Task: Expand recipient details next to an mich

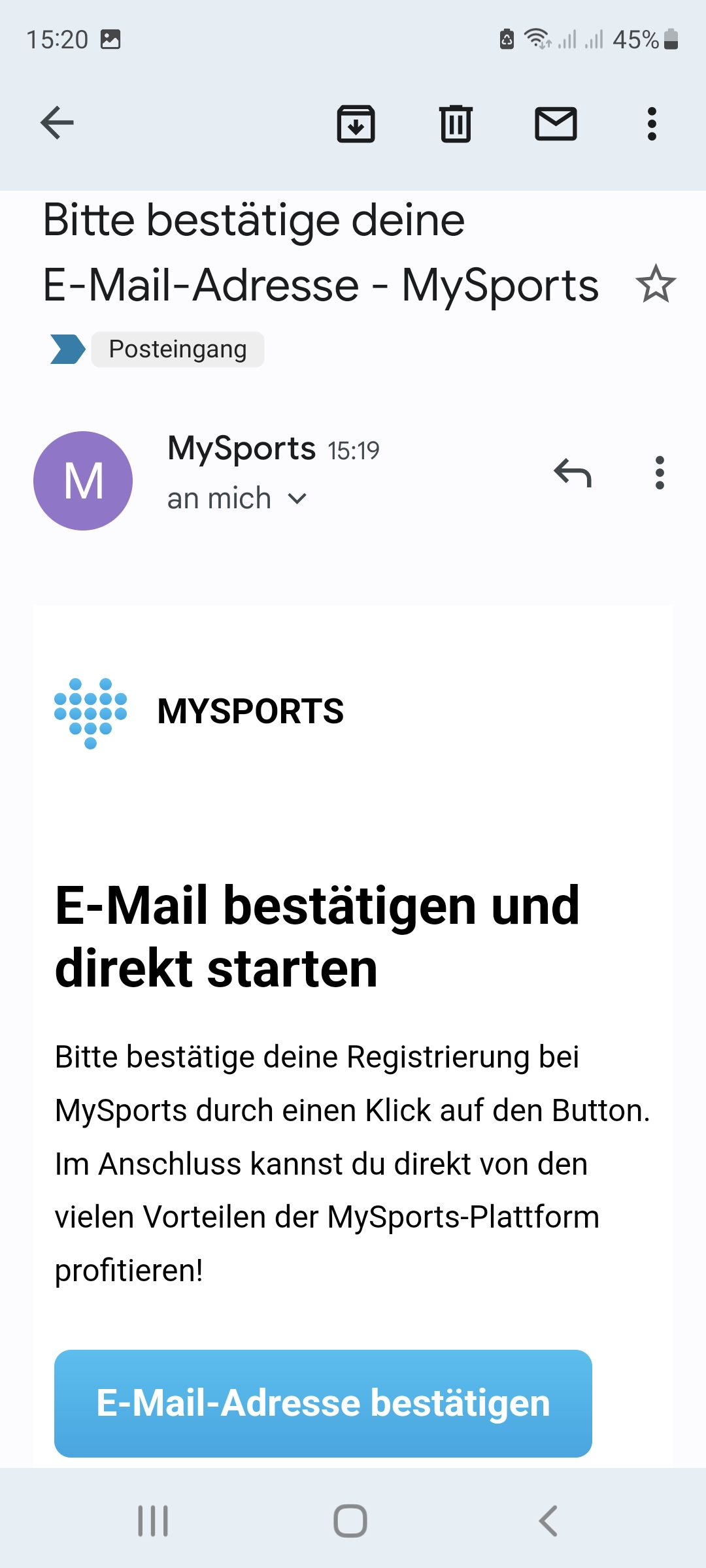Action: 297,499
